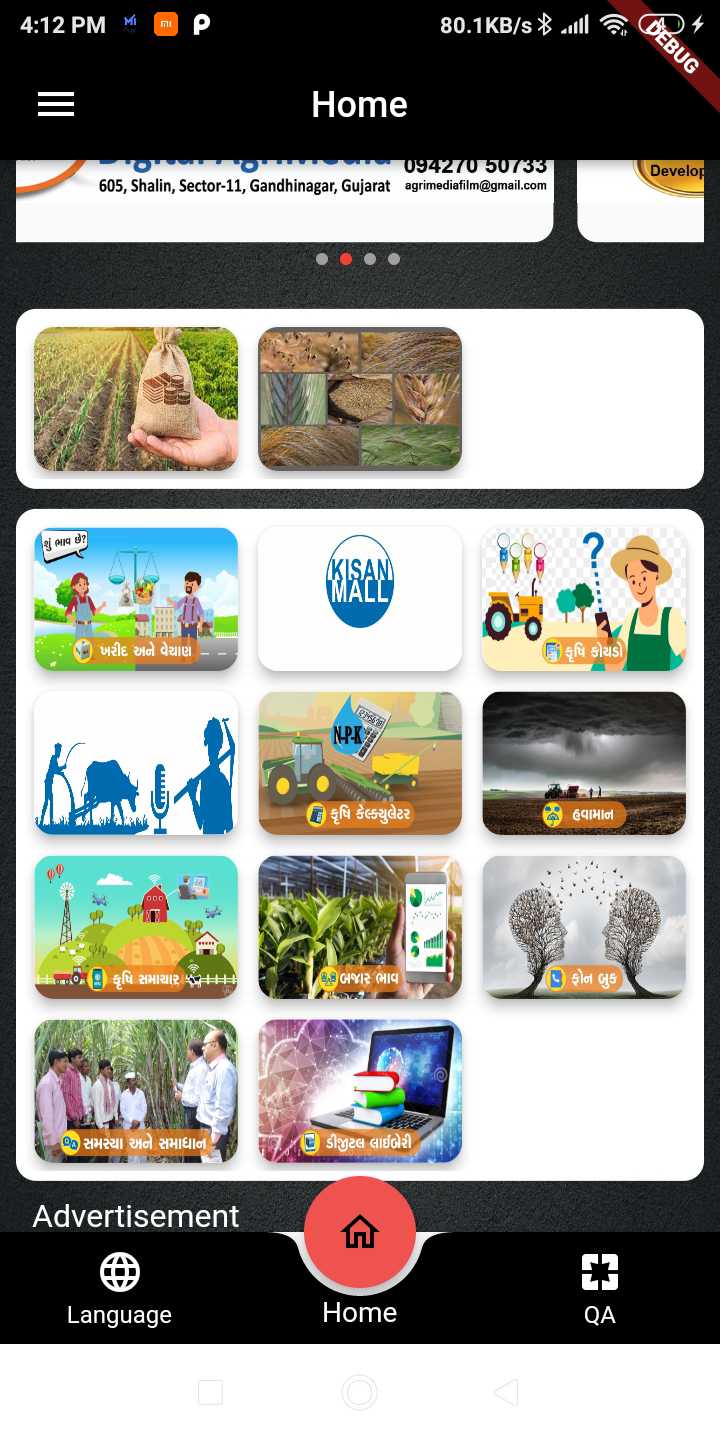Open the સમસ્યા અને સમાધાન tile
This screenshot has height=1440, width=720.
coord(136,1091)
